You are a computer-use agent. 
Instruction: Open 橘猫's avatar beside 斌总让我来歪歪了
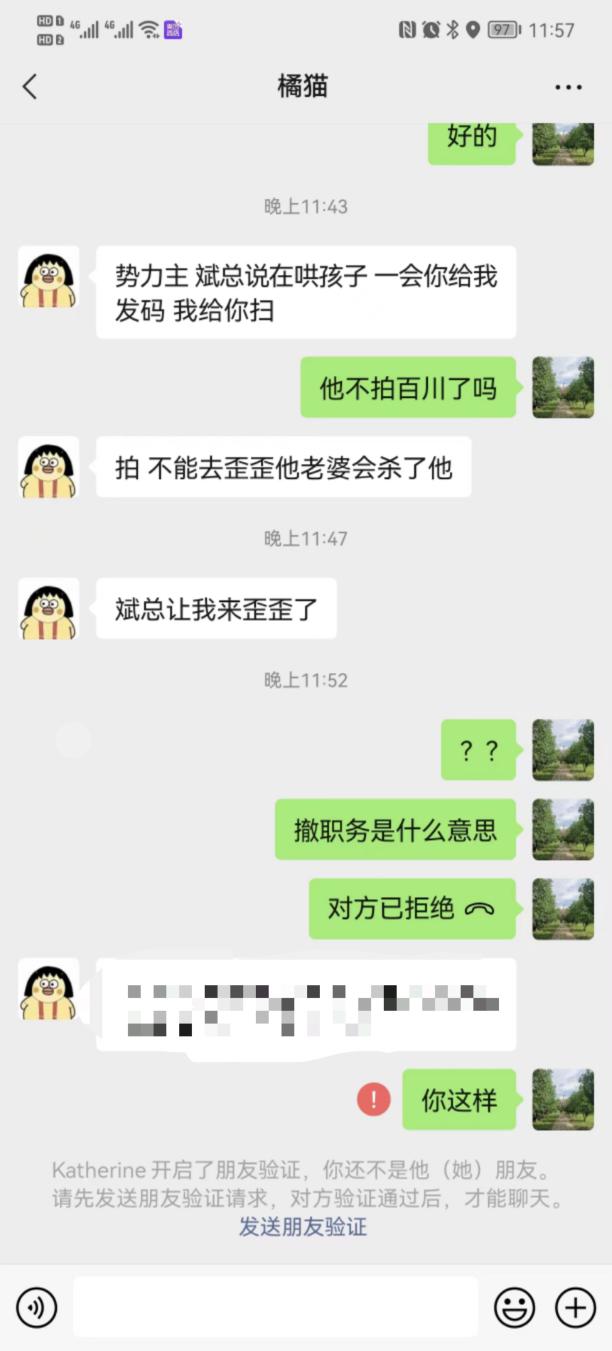coord(49,609)
